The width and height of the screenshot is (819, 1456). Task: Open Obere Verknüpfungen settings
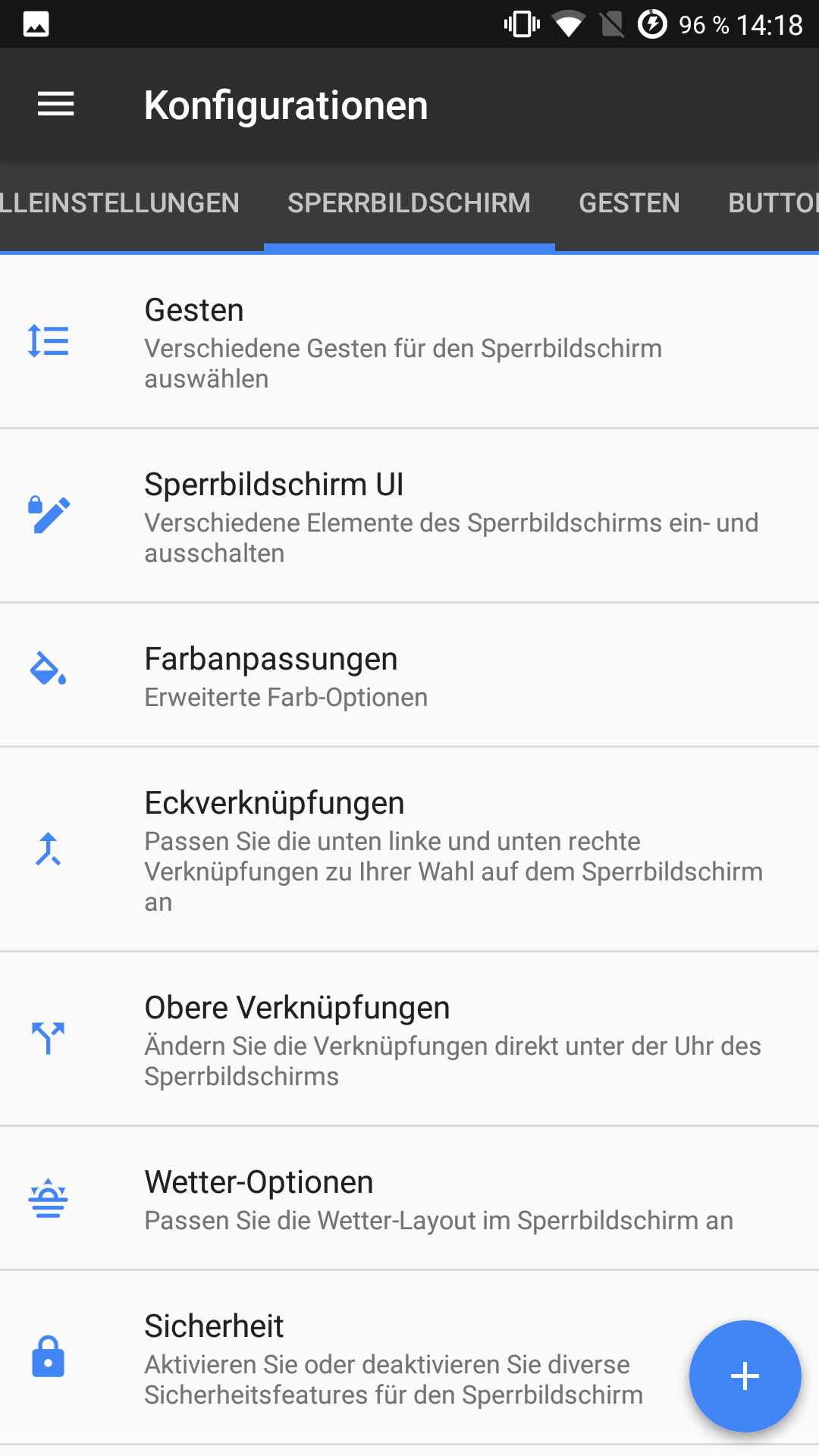click(x=409, y=1040)
